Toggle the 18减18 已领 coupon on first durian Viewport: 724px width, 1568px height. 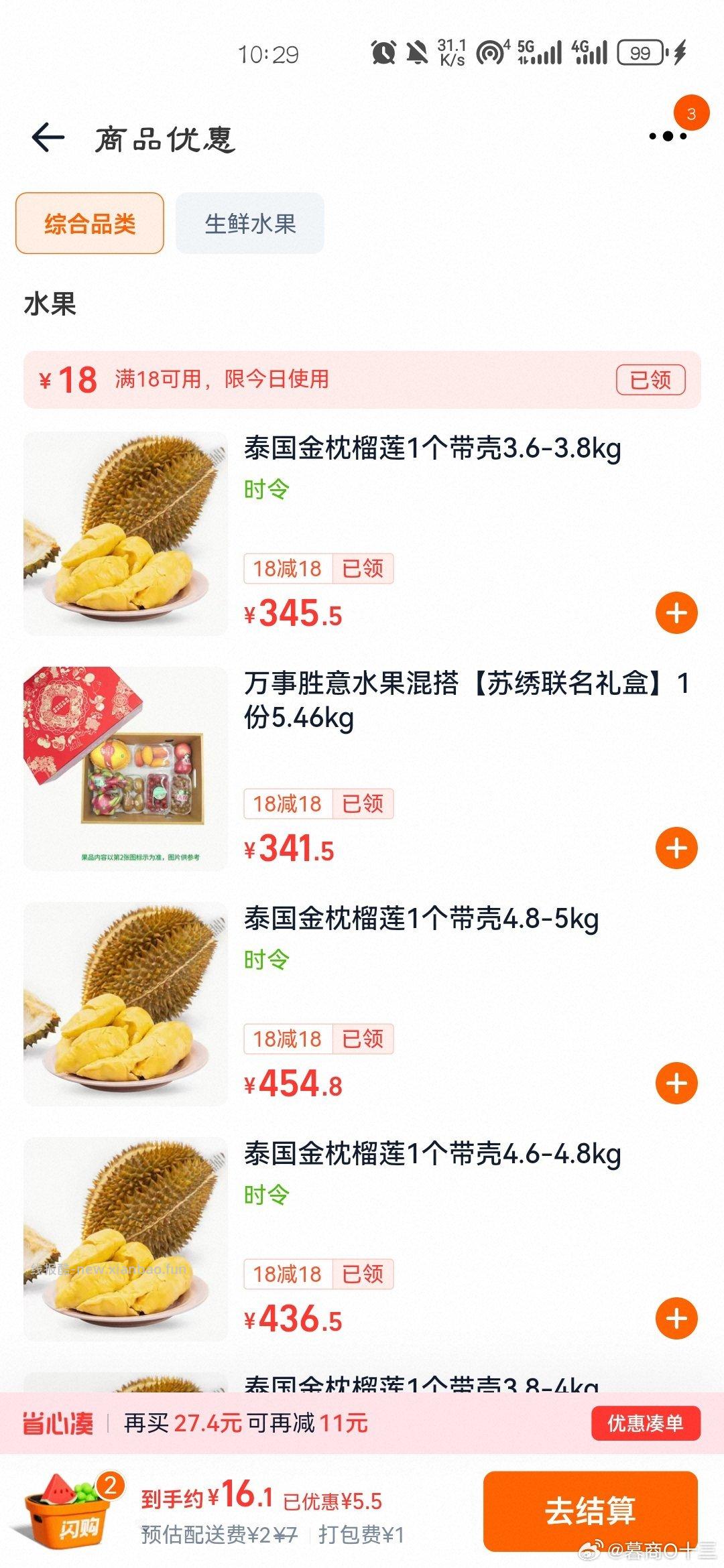point(317,568)
